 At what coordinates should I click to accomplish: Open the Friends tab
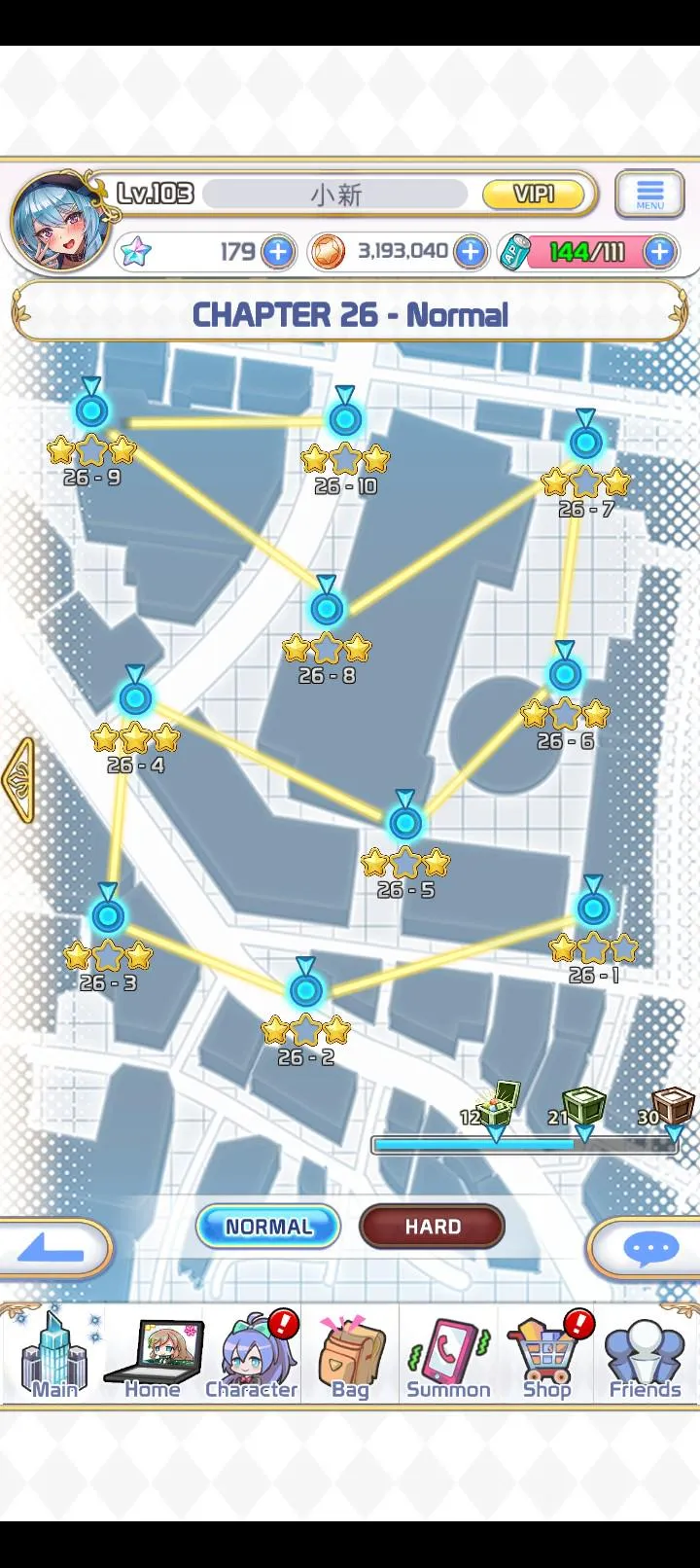click(645, 1355)
